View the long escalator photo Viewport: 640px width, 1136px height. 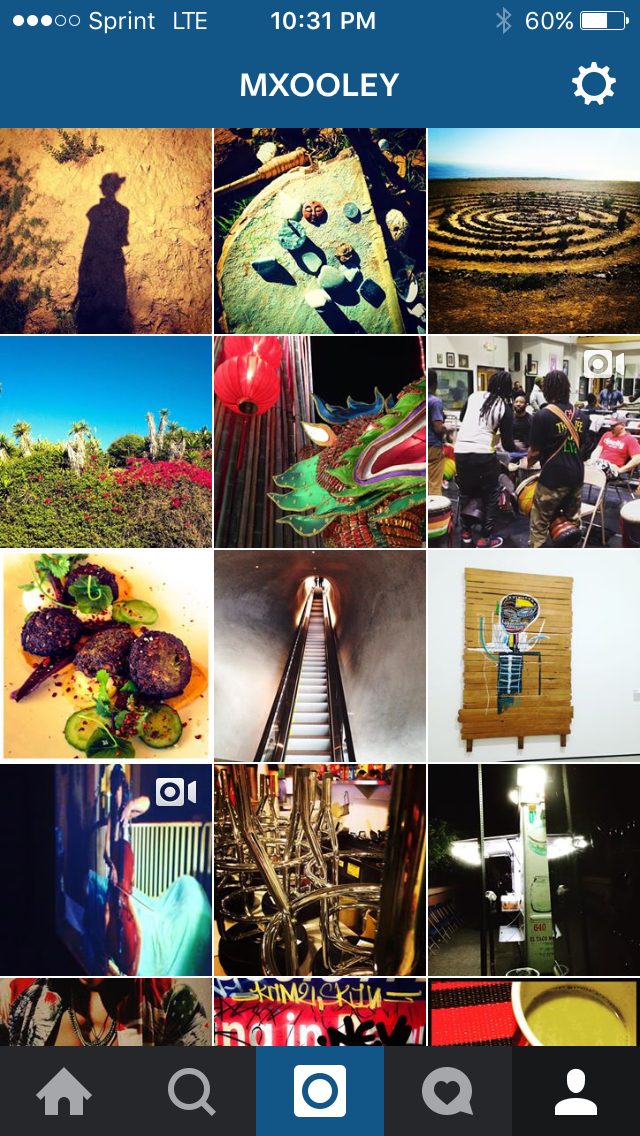pyautogui.click(x=320, y=656)
